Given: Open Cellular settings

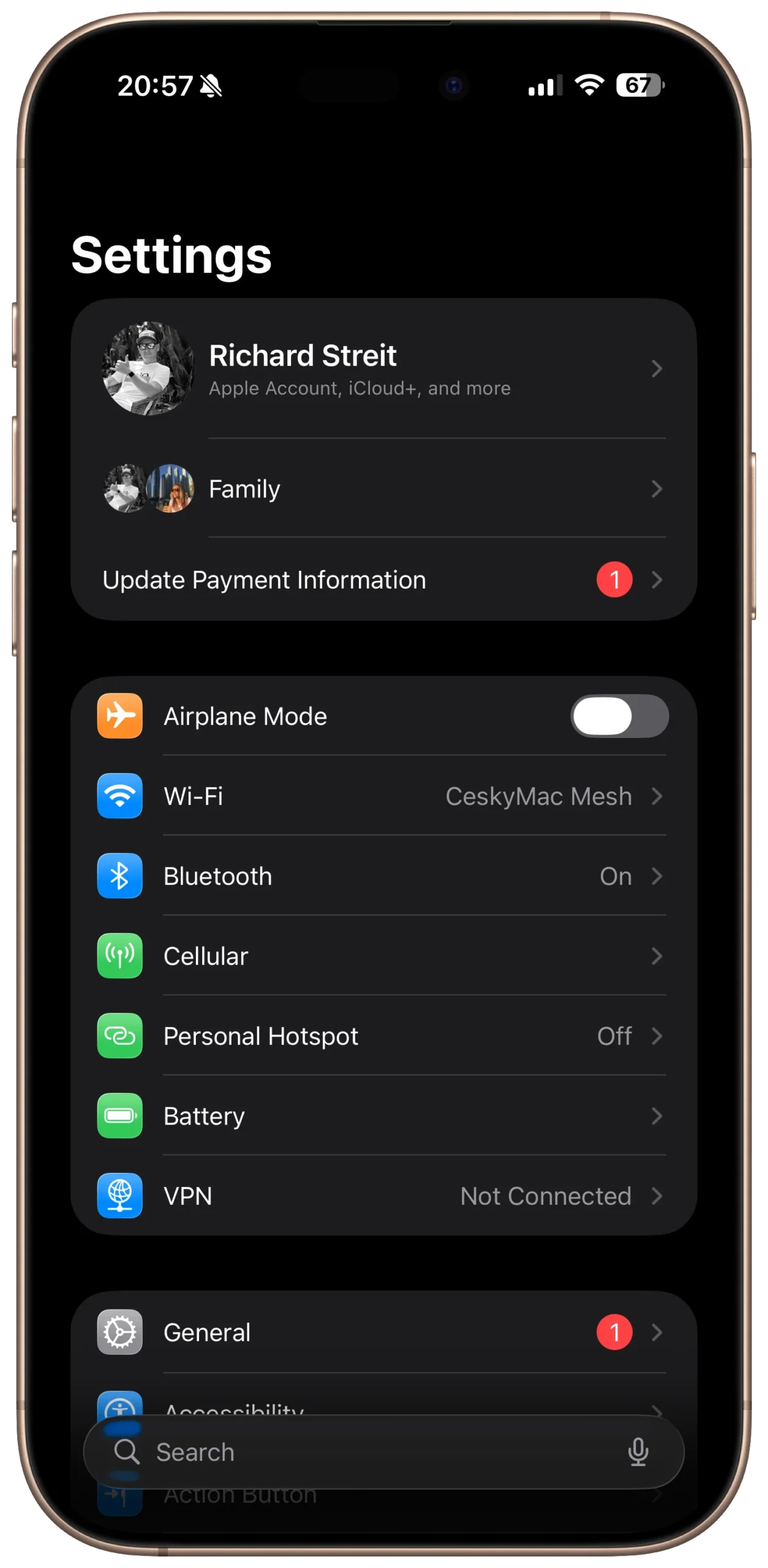Looking at the screenshot, I should (x=383, y=956).
